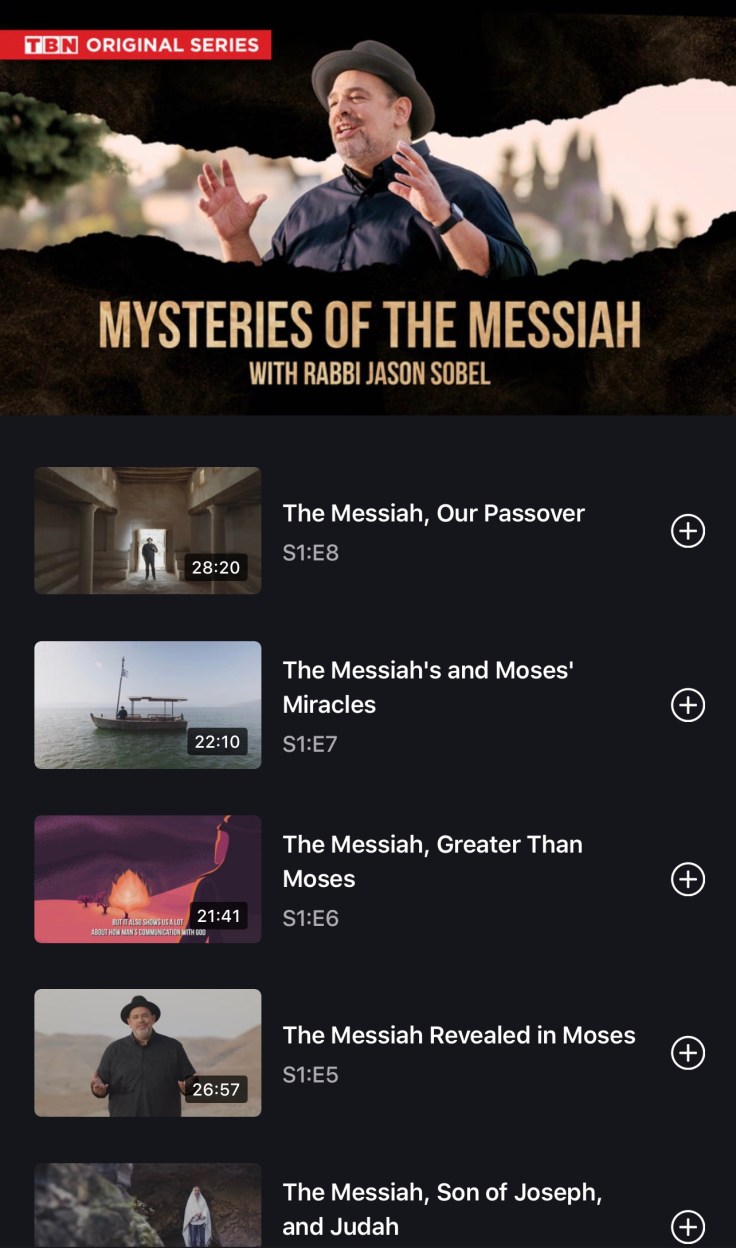Open The Messiah's and Moses' Miracles episode
The height and width of the screenshot is (1248, 736).
pyautogui.click(x=148, y=704)
